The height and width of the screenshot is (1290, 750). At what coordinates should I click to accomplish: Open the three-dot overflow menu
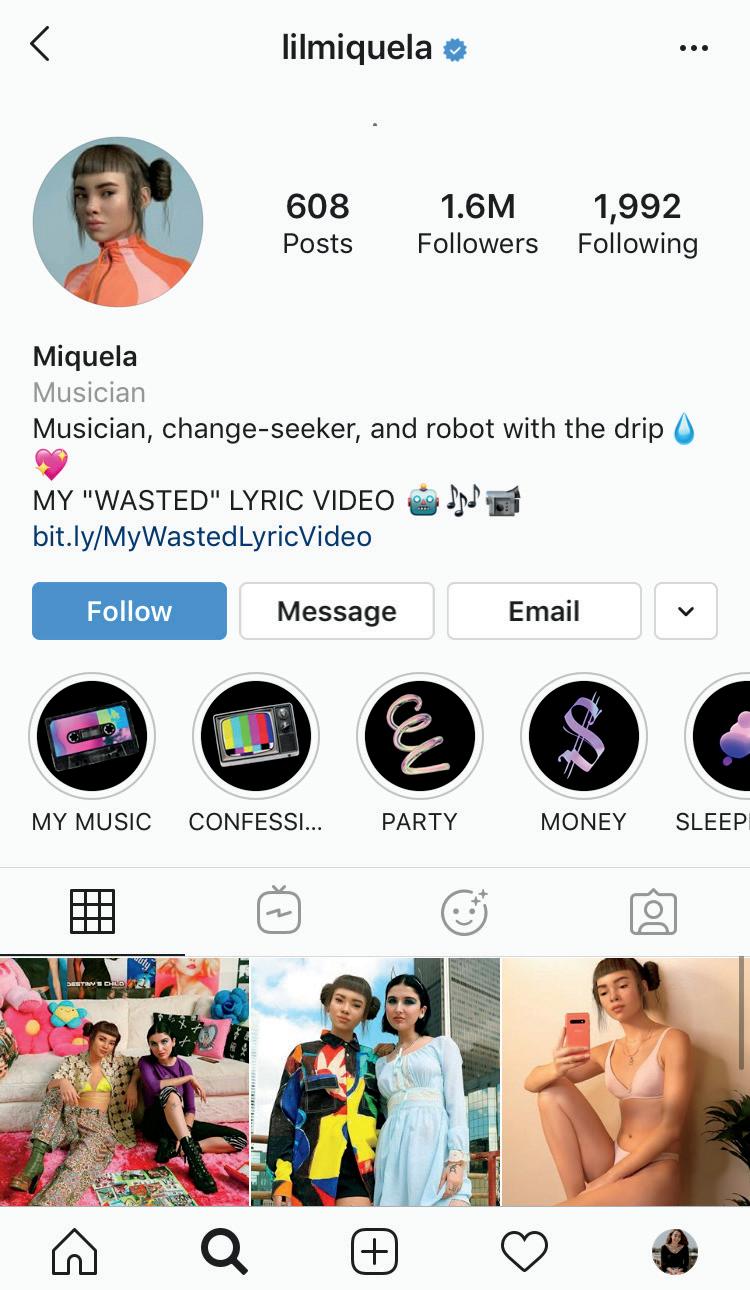tap(693, 48)
